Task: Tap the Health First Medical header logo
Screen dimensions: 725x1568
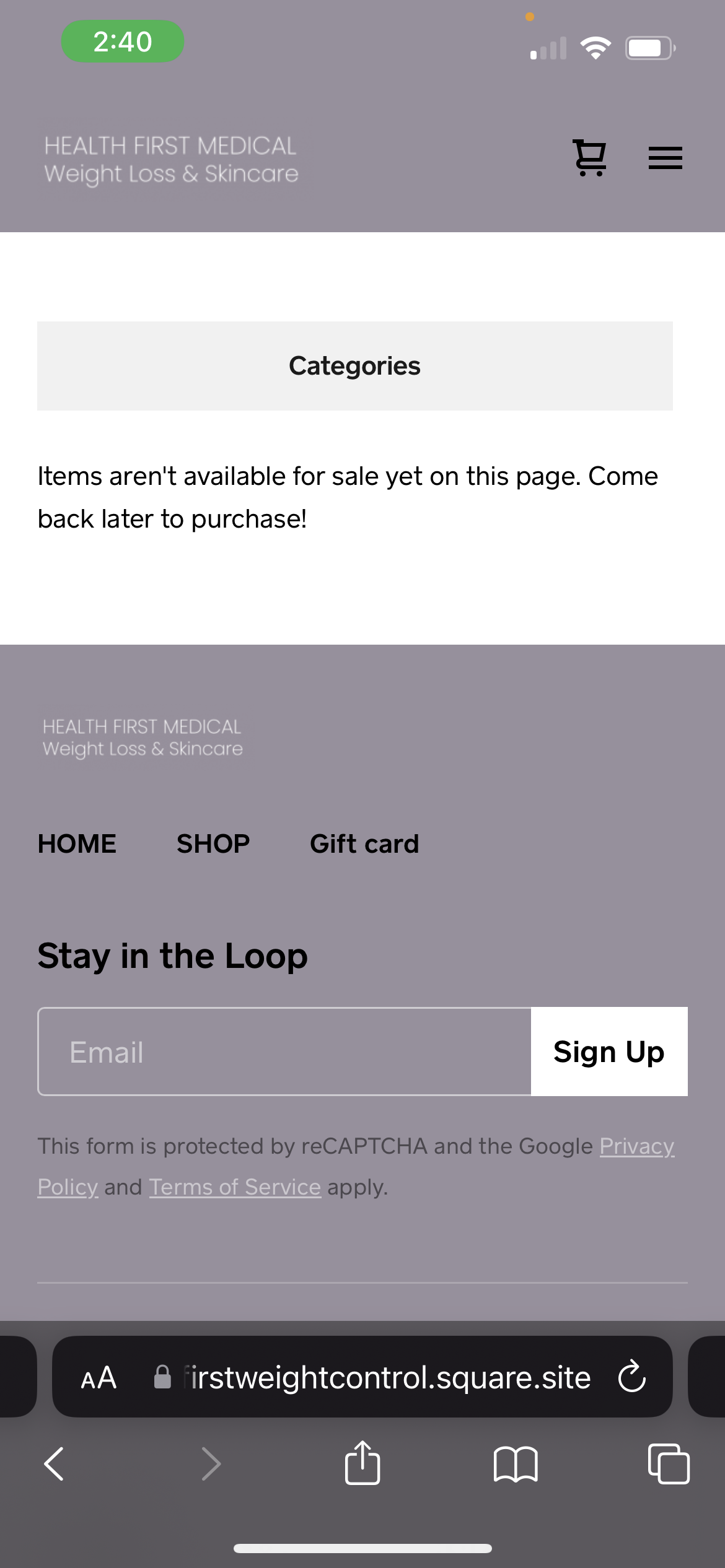Action: 171,160
